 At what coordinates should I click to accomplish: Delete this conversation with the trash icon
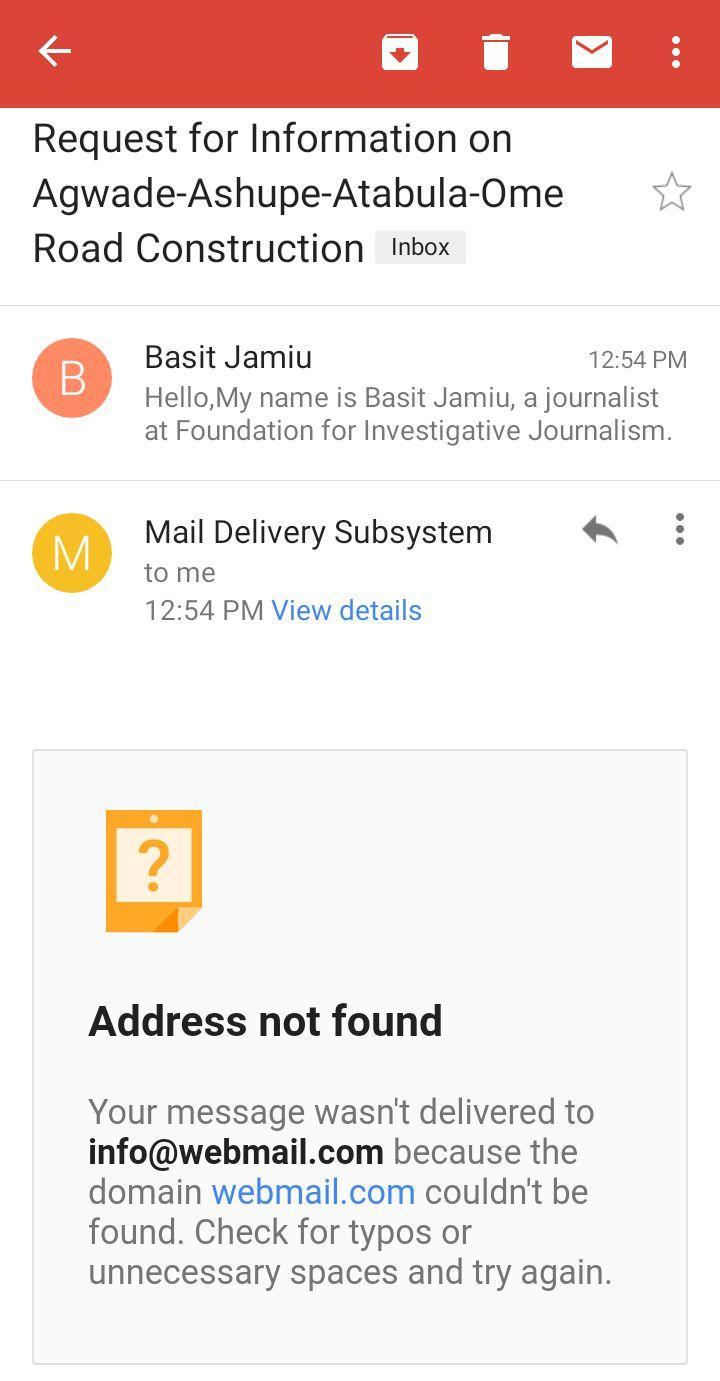(x=496, y=52)
